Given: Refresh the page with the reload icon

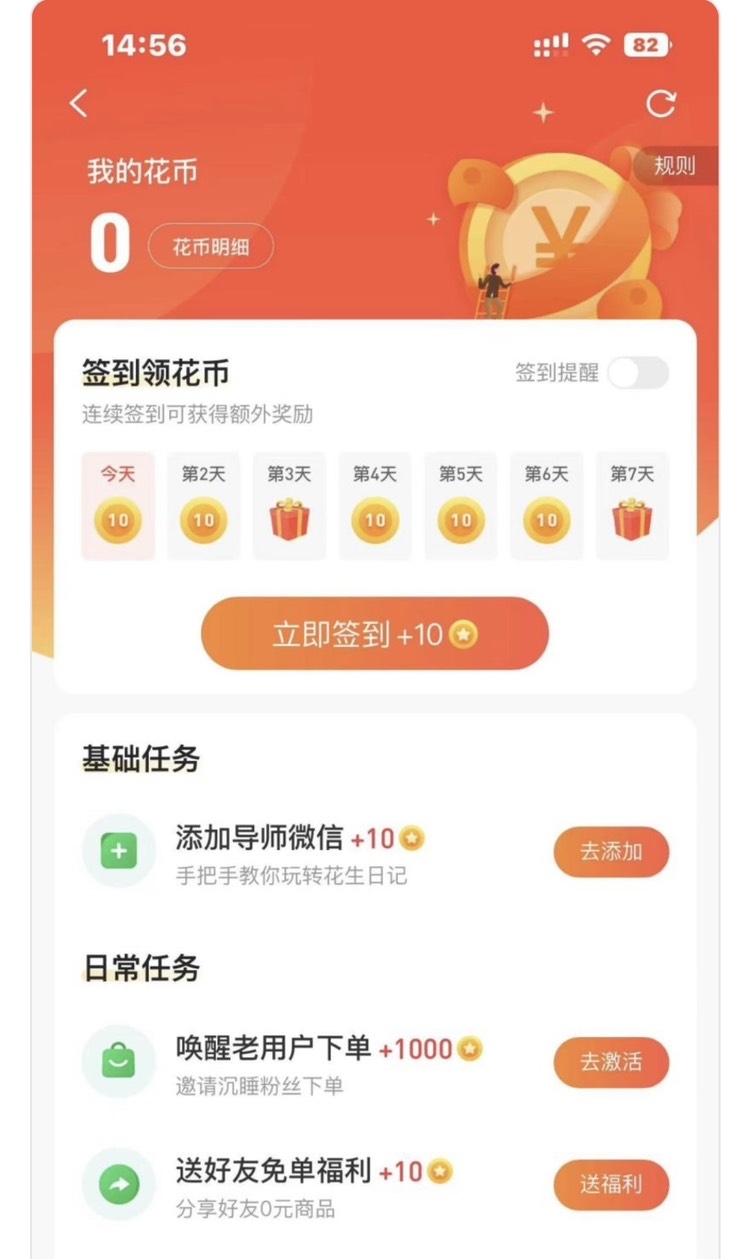Looking at the screenshot, I should point(661,103).
